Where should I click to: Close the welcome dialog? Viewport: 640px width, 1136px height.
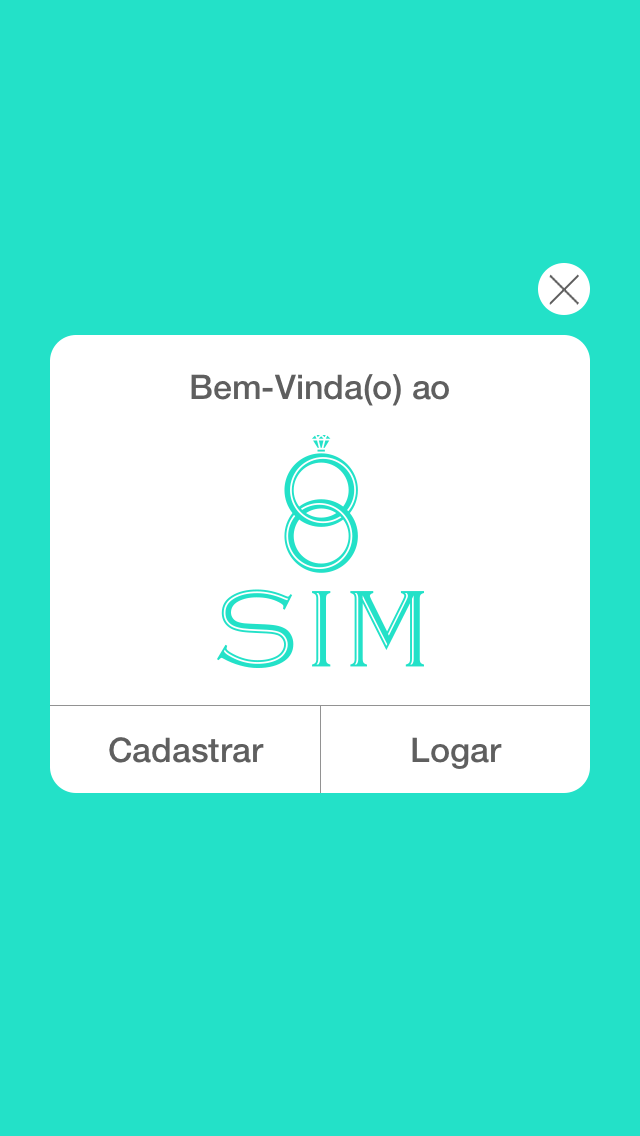(x=564, y=289)
